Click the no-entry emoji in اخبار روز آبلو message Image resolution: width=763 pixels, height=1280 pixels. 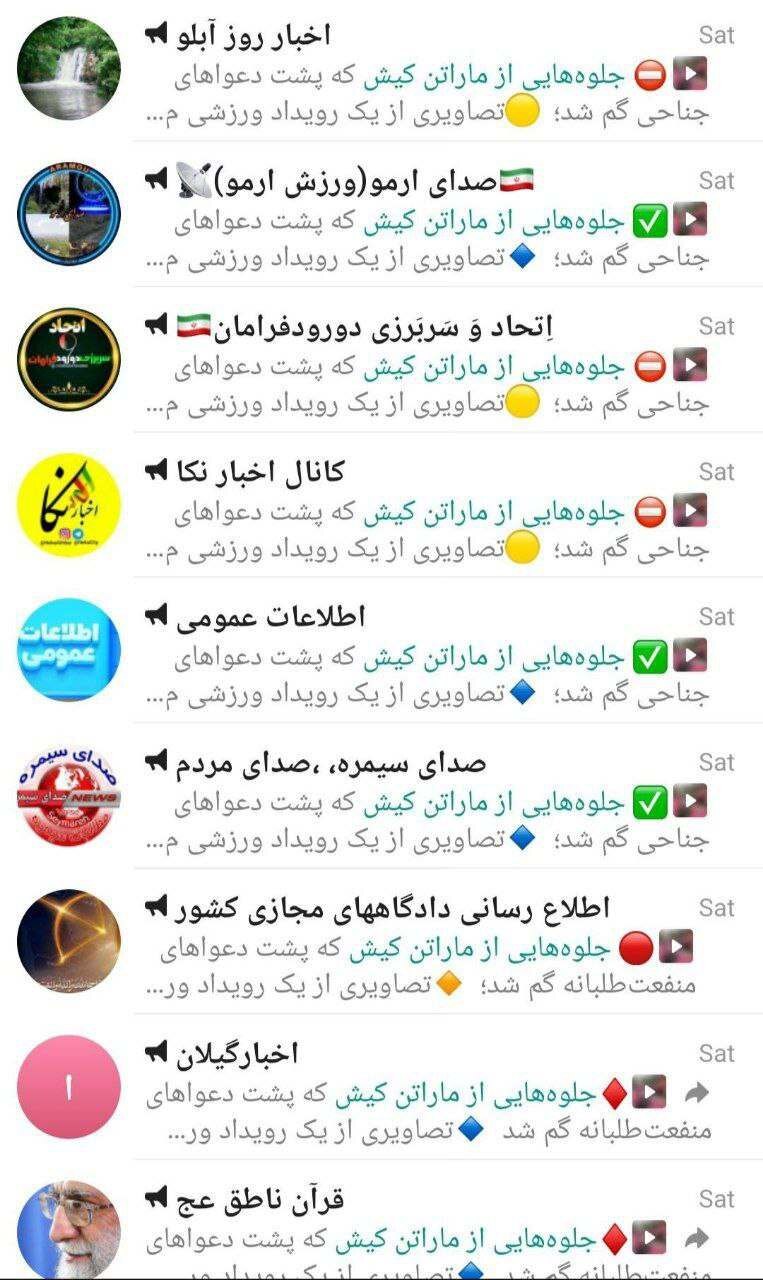(x=651, y=72)
